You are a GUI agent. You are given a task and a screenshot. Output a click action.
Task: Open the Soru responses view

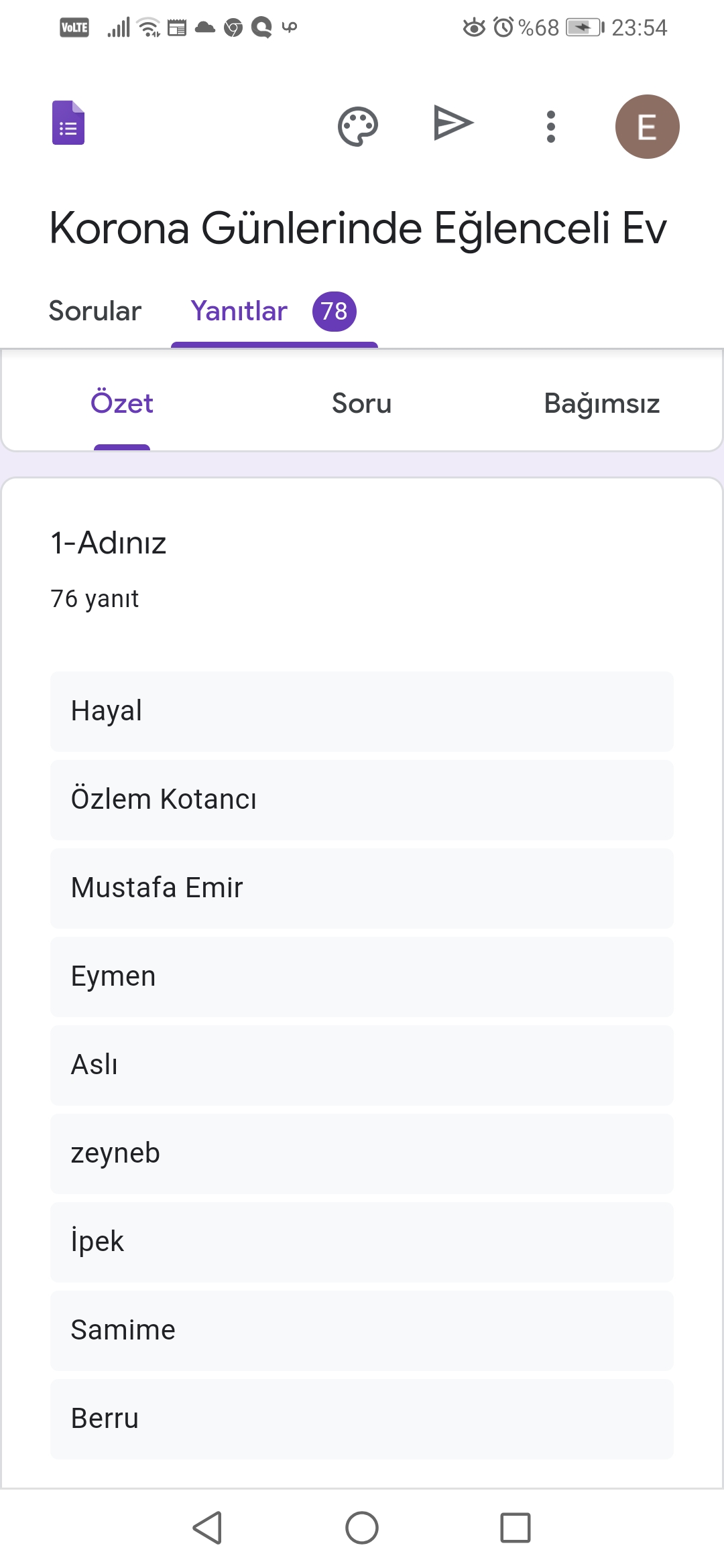tap(361, 403)
